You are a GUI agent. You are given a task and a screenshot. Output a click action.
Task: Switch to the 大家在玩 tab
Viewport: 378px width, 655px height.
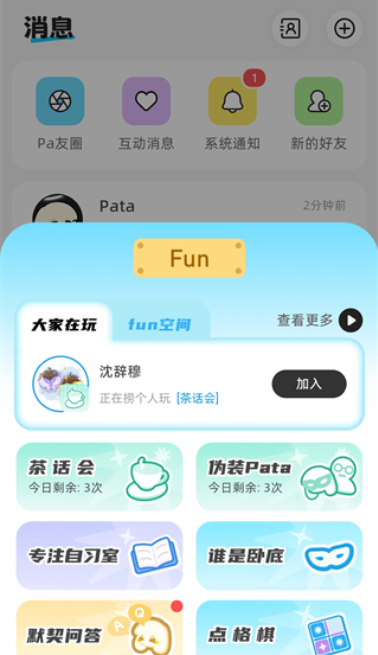pos(64,325)
